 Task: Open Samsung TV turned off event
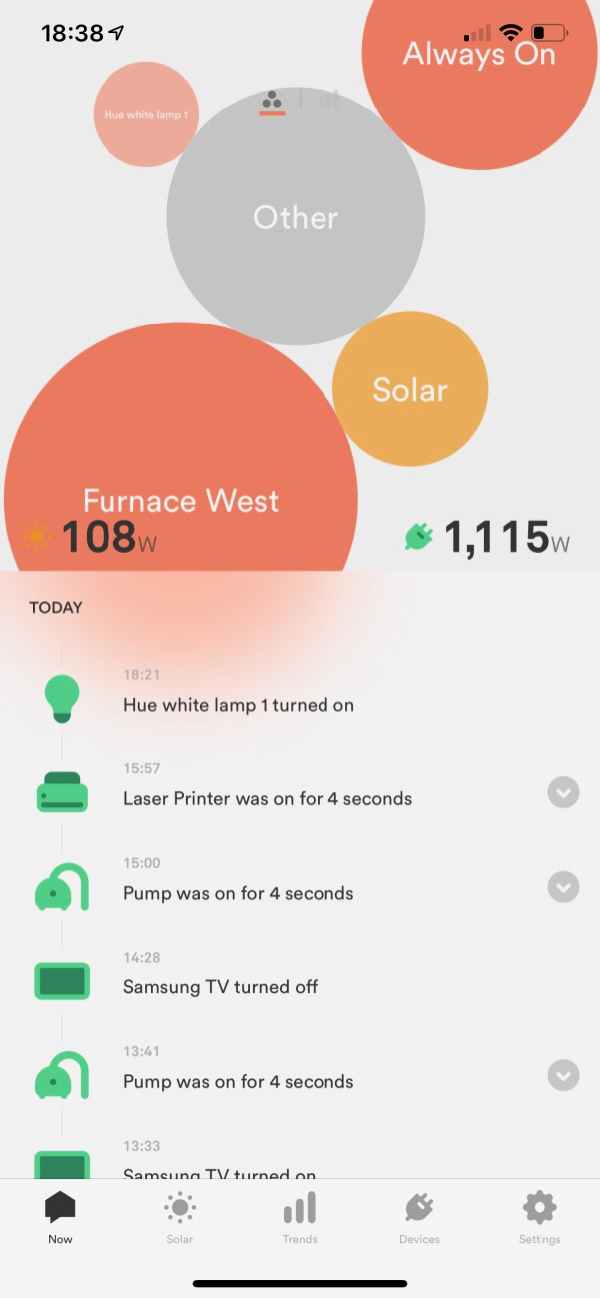coord(220,986)
